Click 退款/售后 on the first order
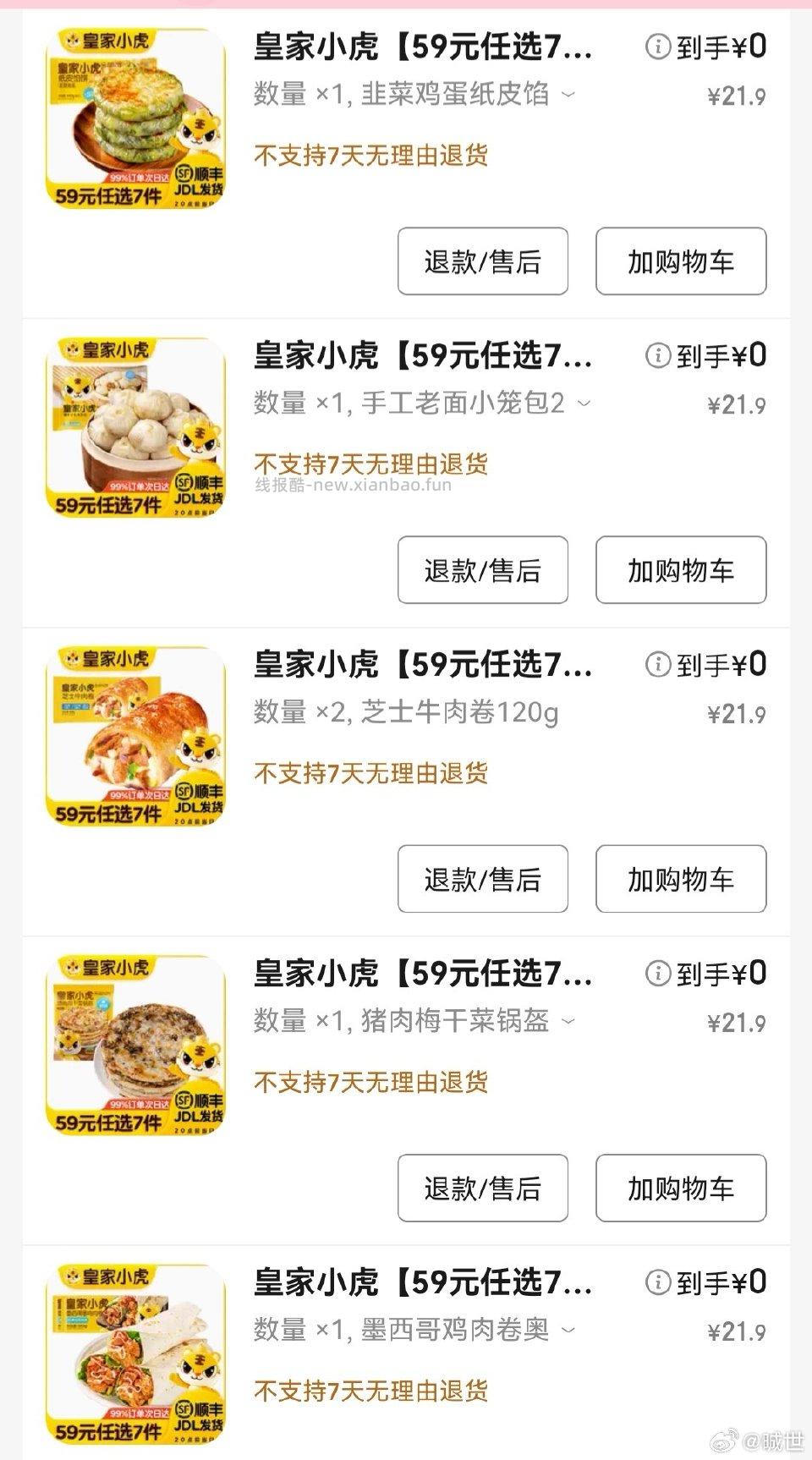 (x=482, y=261)
